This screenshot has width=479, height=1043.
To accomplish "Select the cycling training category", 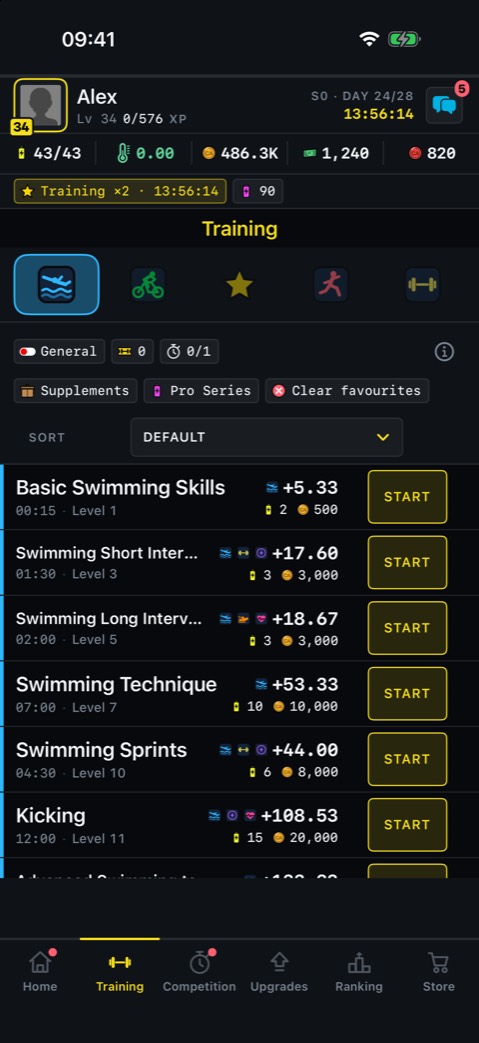I will (x=148, y=285).
